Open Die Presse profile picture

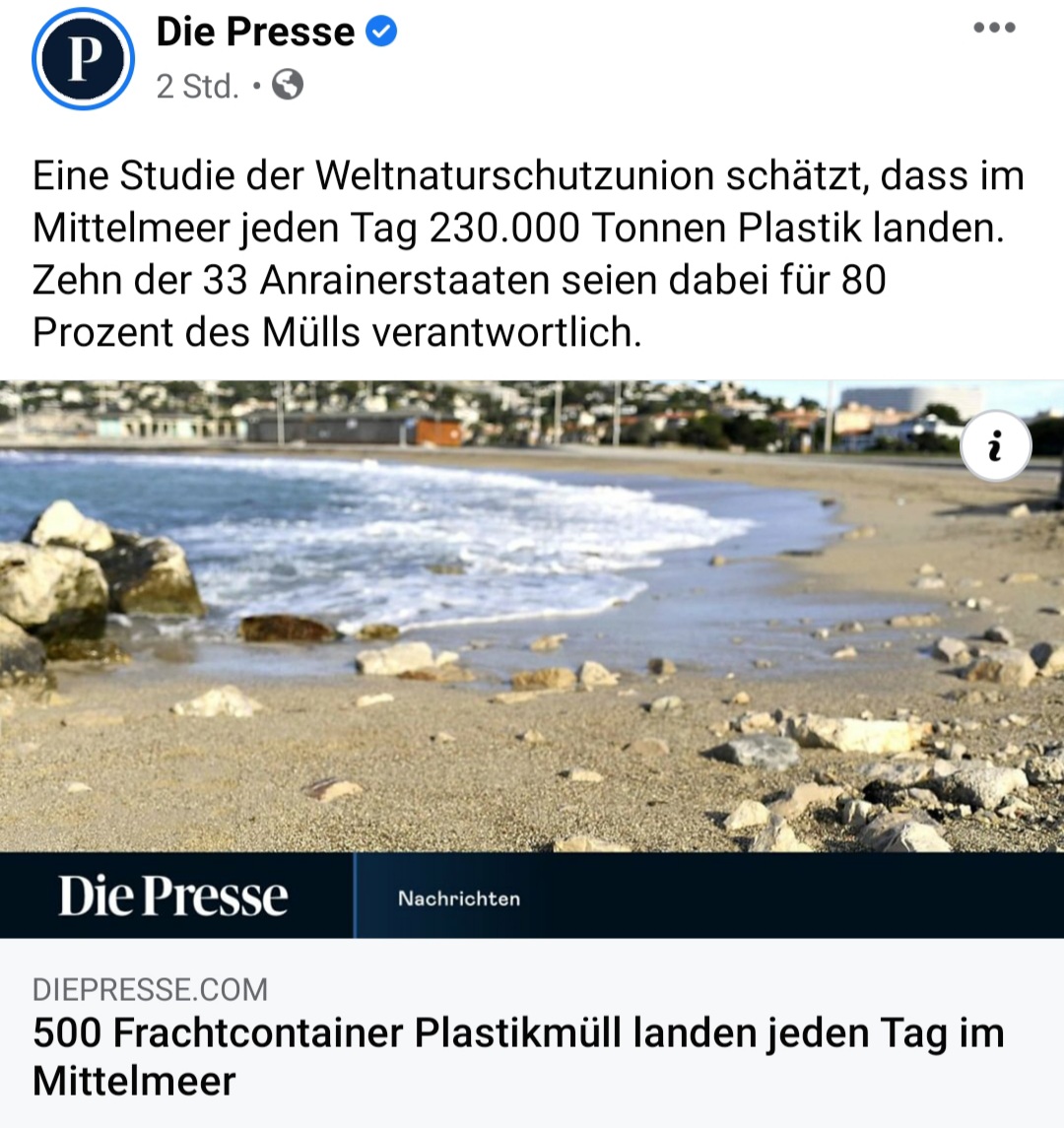click(x=83, y=60)
